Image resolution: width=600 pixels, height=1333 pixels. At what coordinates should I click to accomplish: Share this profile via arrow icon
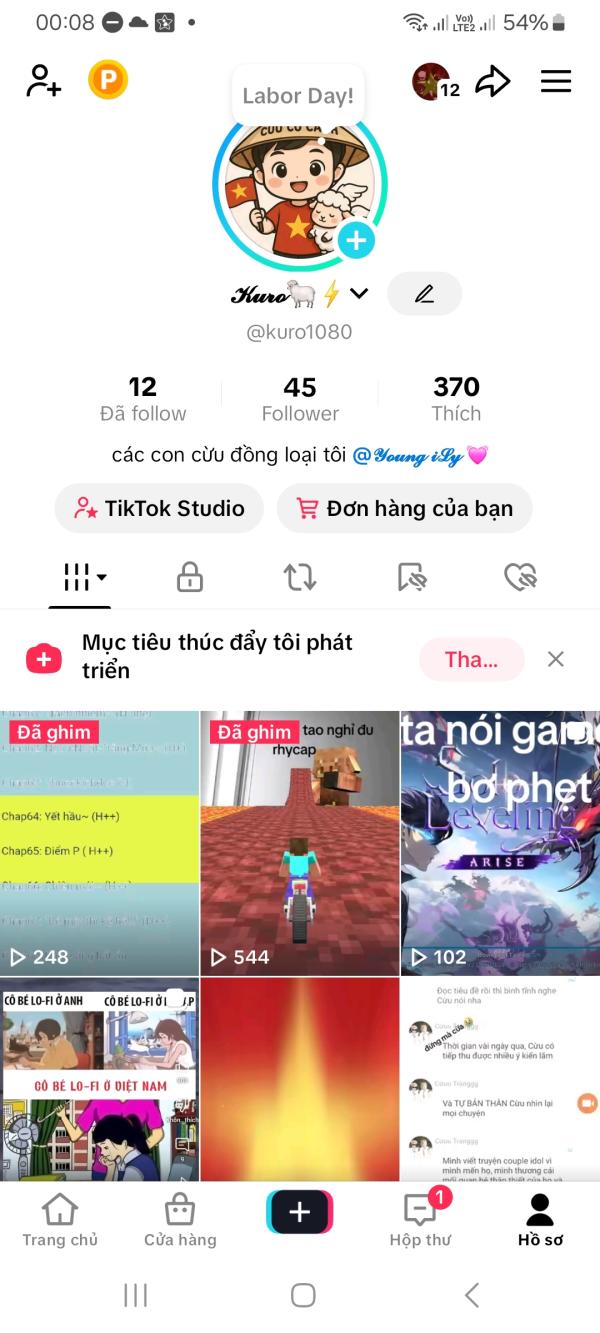pos(492,82)
